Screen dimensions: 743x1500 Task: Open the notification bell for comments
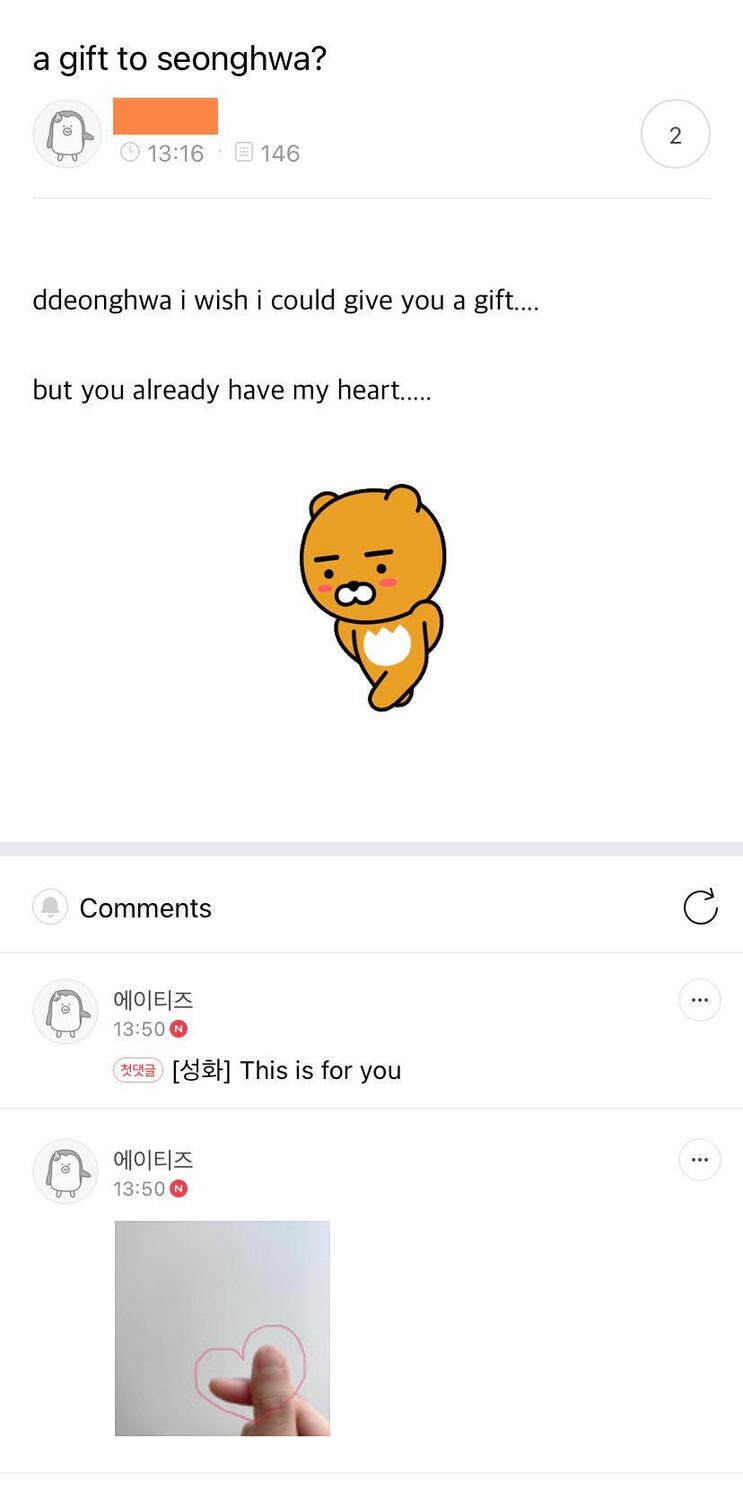[49, 907]
